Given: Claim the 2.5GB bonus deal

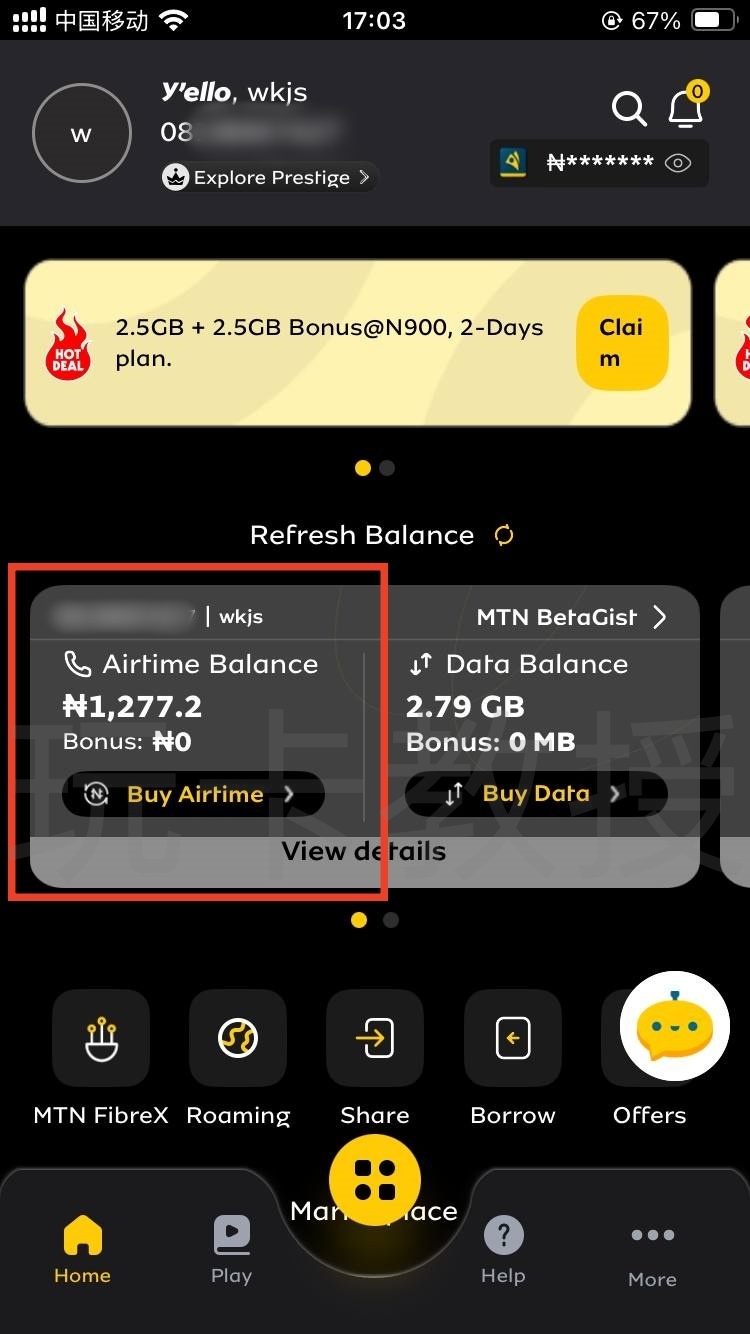Looking at the screenshot, I should coord(621,343).
